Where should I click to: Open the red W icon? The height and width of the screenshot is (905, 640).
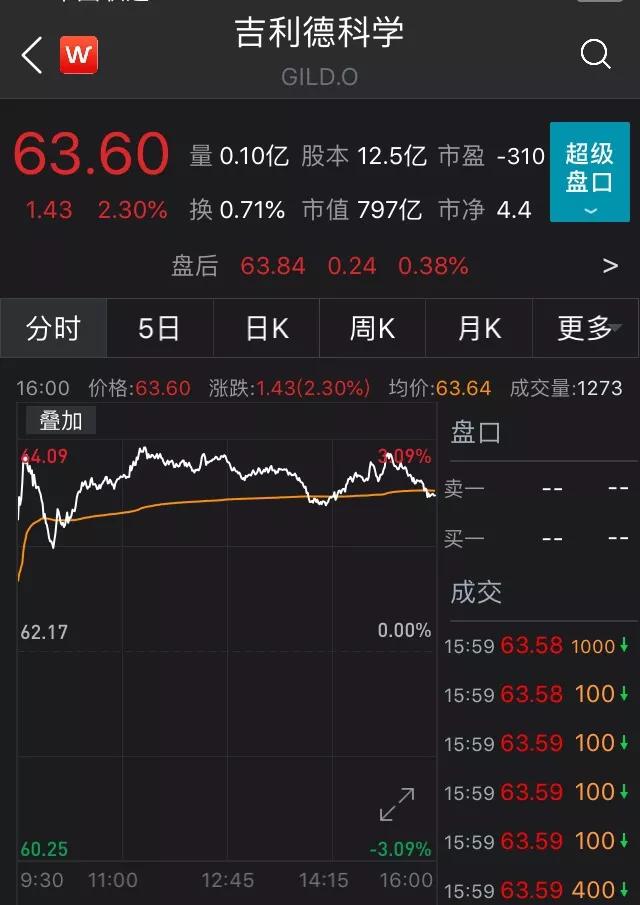click(x=79, y=55)
